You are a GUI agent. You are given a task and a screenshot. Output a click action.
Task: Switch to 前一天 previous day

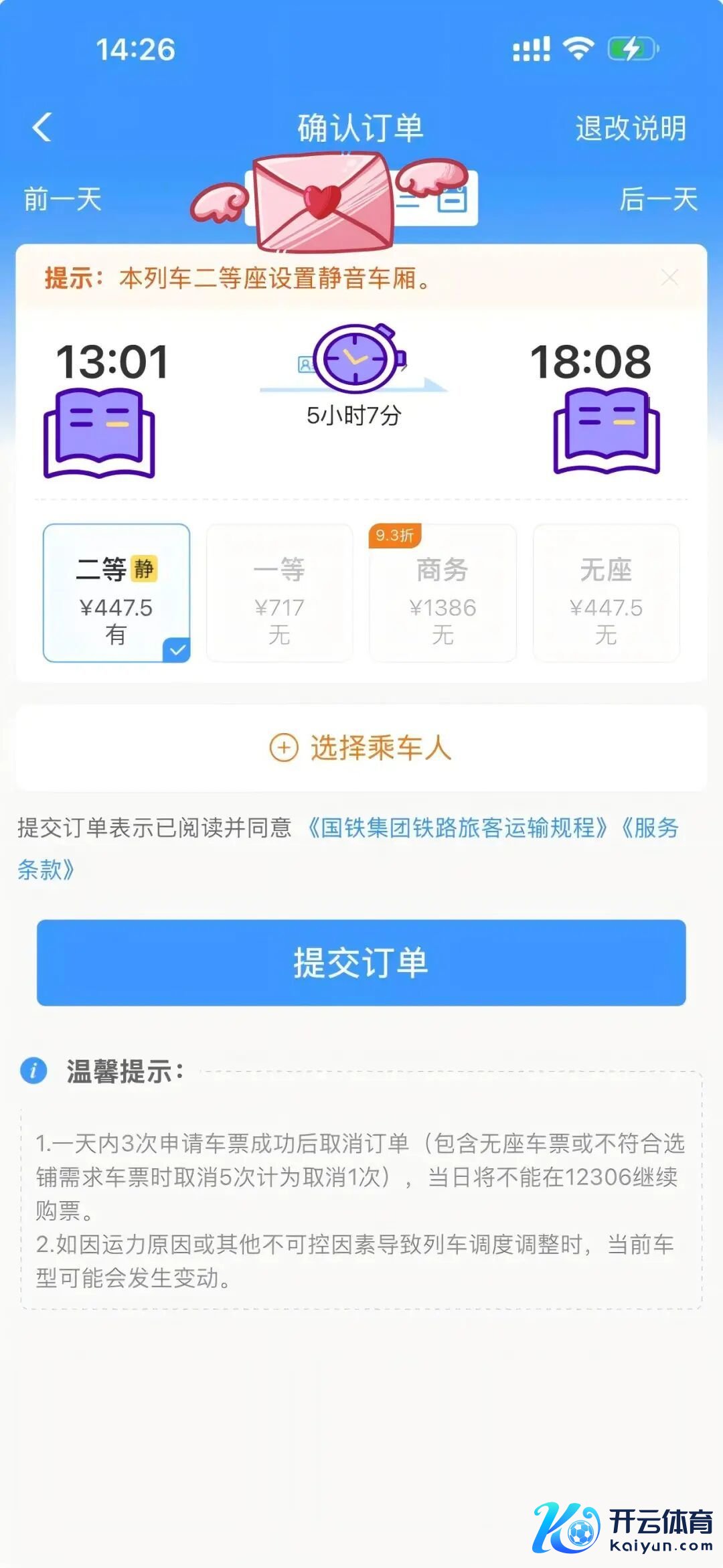click(62, 200)
